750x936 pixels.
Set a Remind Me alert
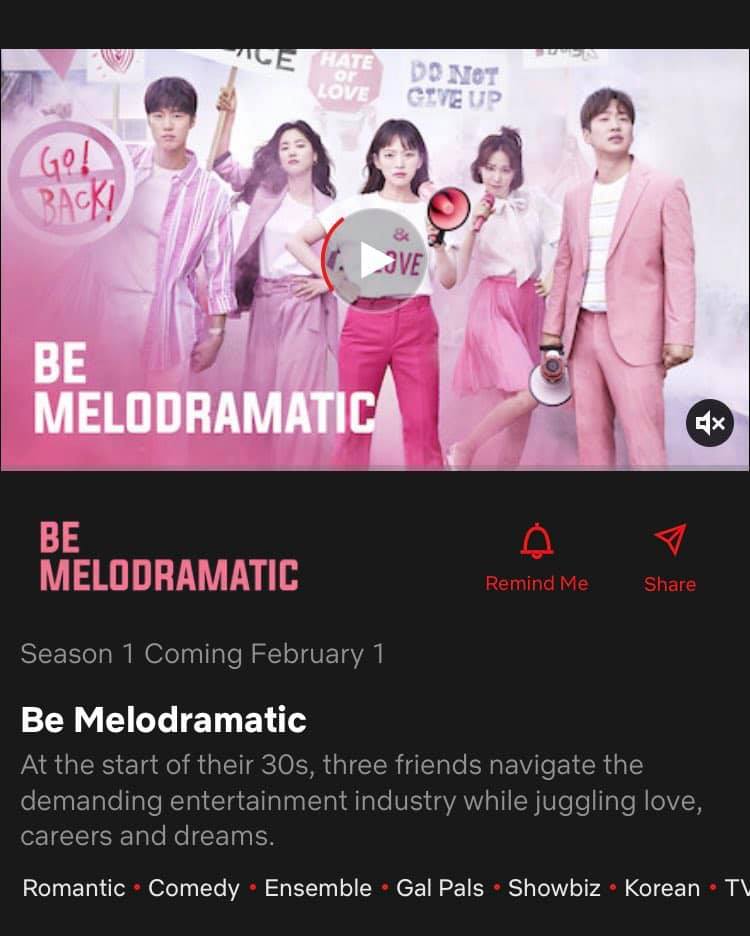[x=536, y=558]
